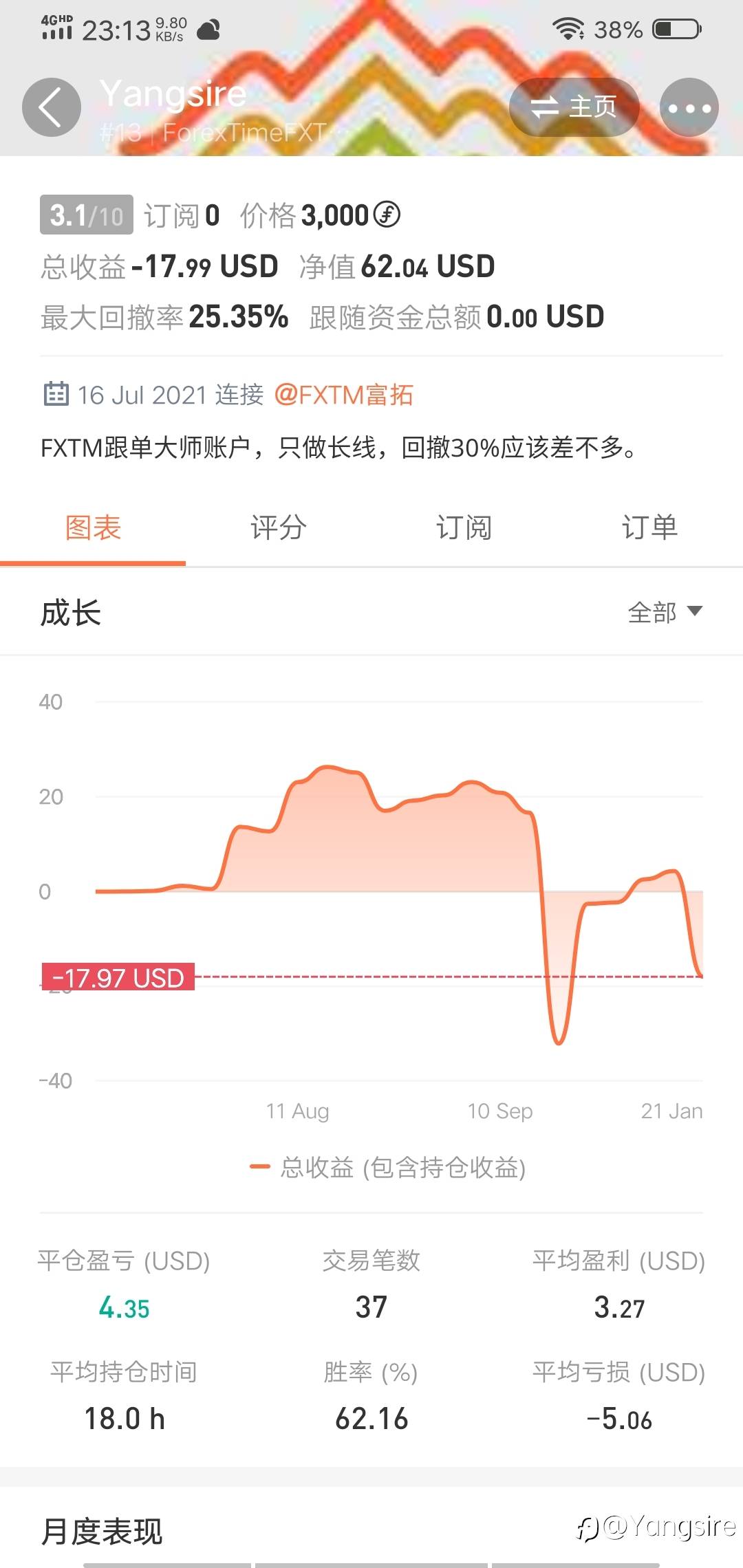Go back using the arrow button
Viewport: 743px width, 1568px height.
[51, 107]
